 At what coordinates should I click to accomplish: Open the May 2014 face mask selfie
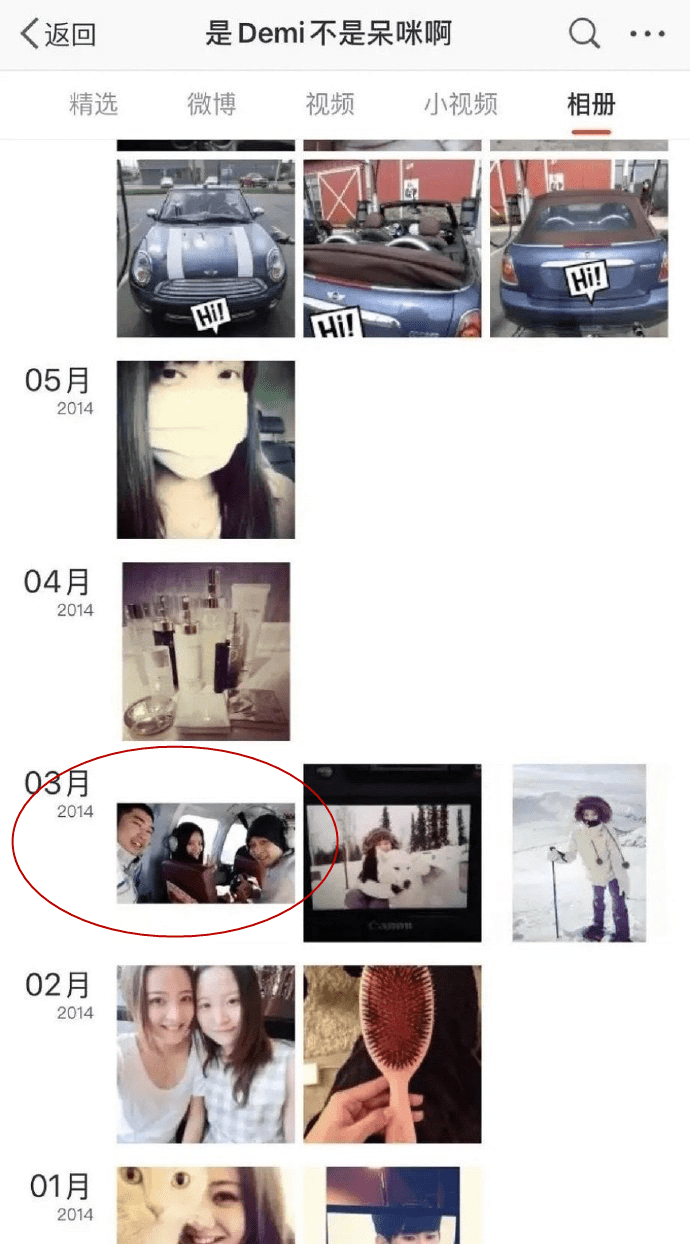click(x=206, y=449)
